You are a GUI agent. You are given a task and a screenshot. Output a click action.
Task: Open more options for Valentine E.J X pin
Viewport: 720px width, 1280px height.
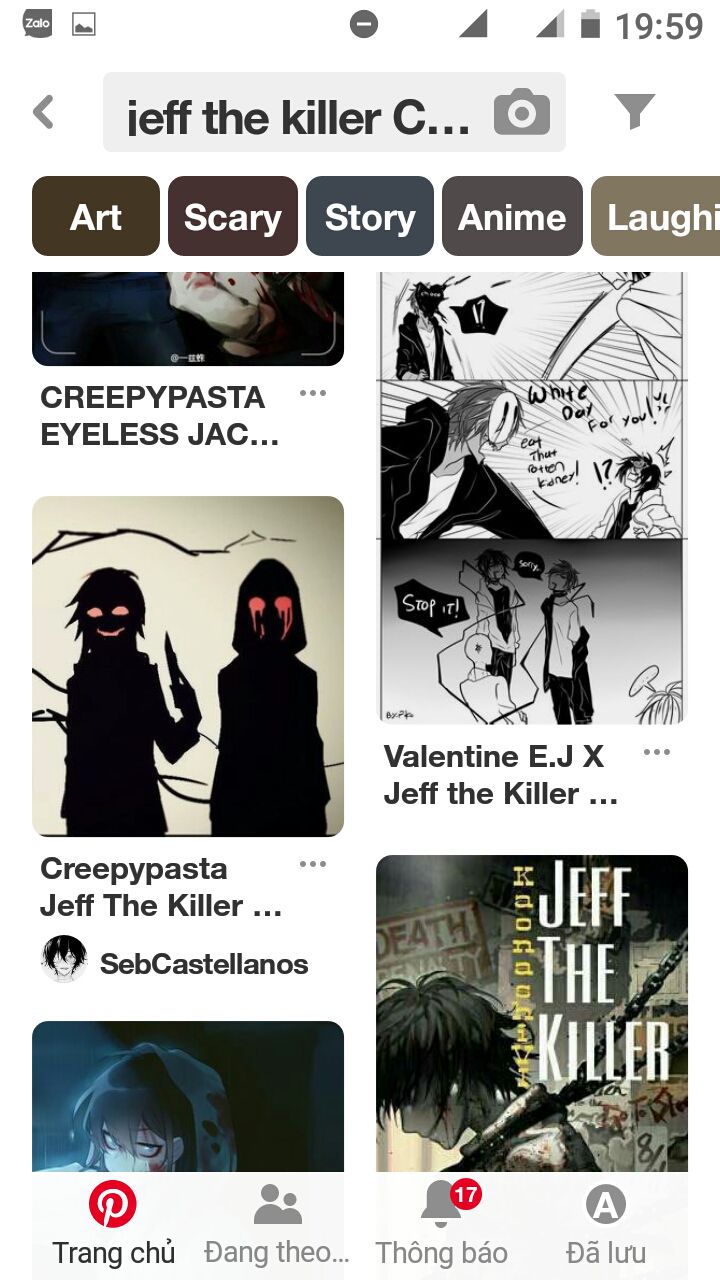click(657, 752)
